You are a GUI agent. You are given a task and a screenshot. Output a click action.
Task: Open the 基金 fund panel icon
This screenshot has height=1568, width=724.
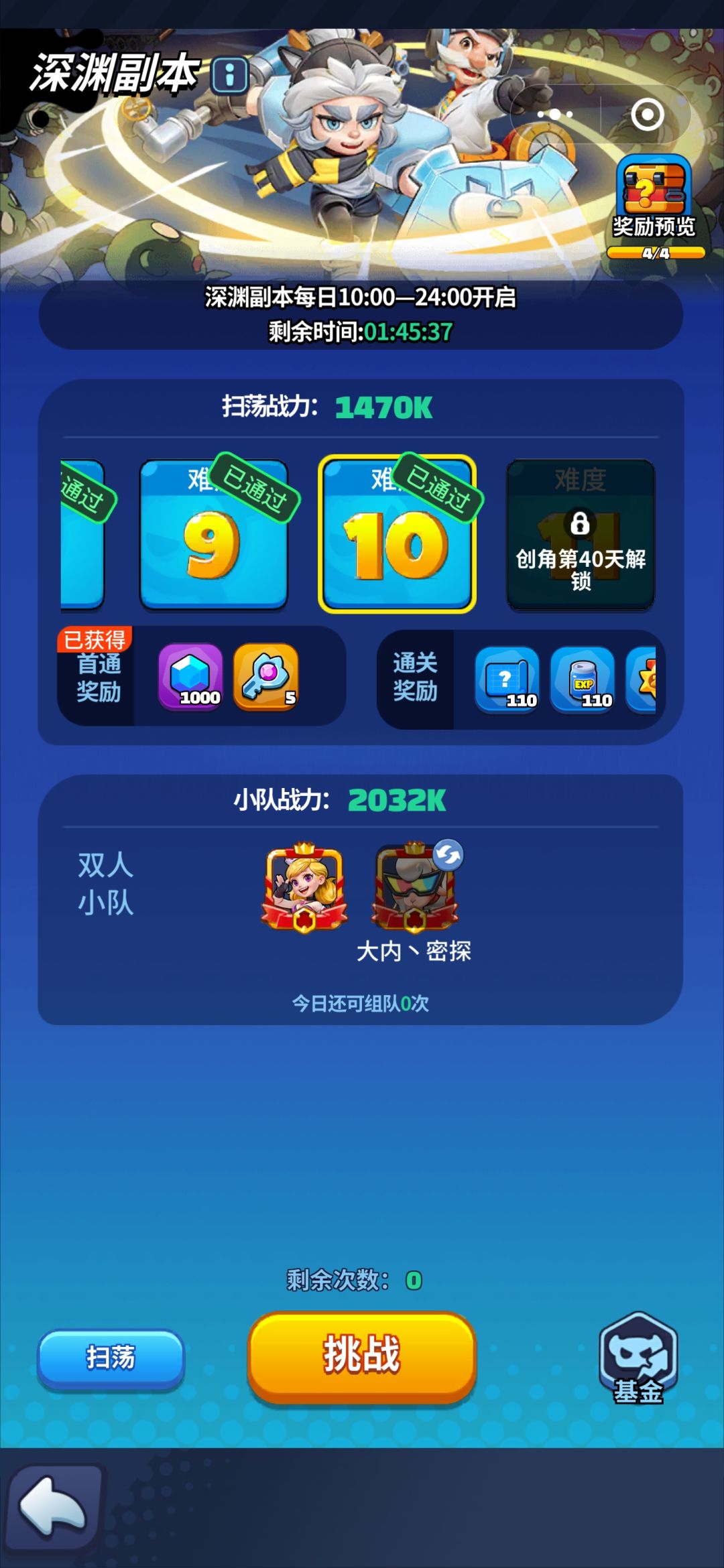coord(642,1362)
